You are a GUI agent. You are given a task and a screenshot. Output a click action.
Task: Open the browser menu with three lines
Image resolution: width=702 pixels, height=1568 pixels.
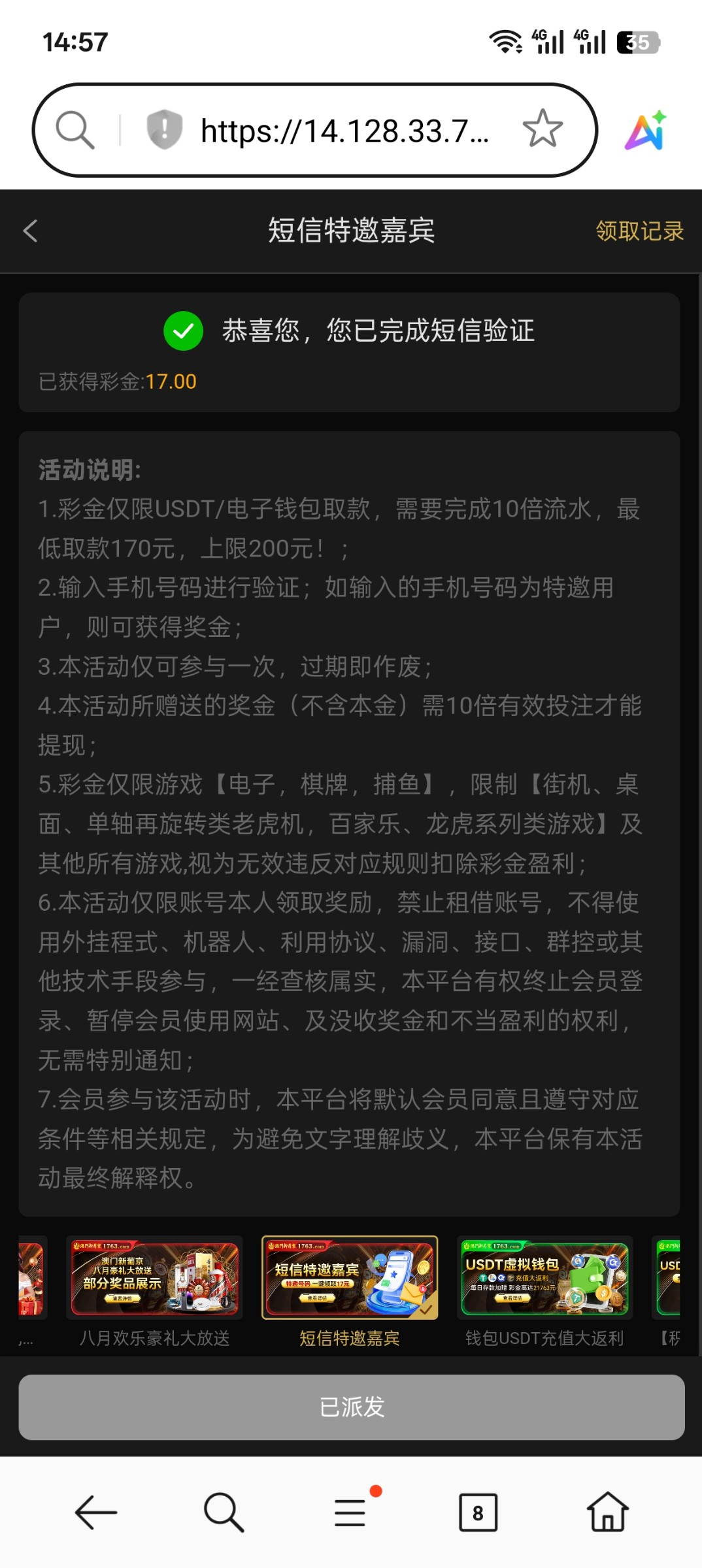pyautogui.click(x=351, y=1512)
